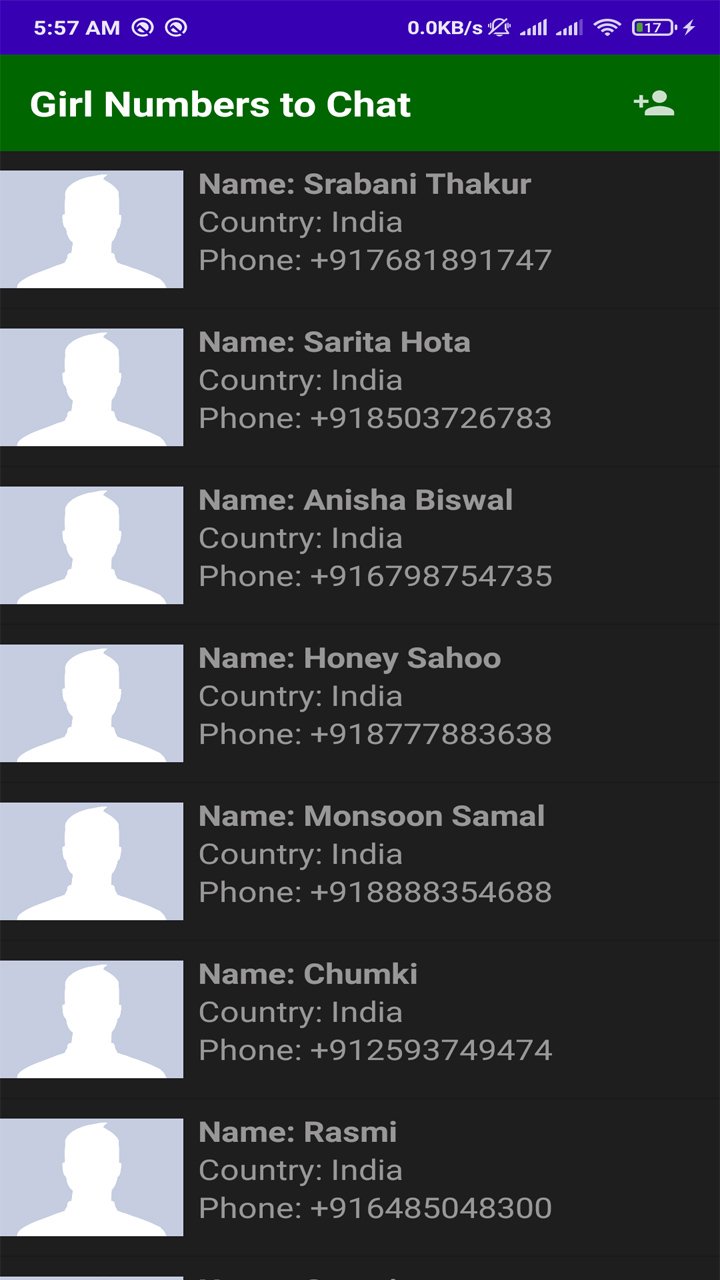
Task: Tap the add contact icon in the toolbar
Action: (x=655, y=103)
